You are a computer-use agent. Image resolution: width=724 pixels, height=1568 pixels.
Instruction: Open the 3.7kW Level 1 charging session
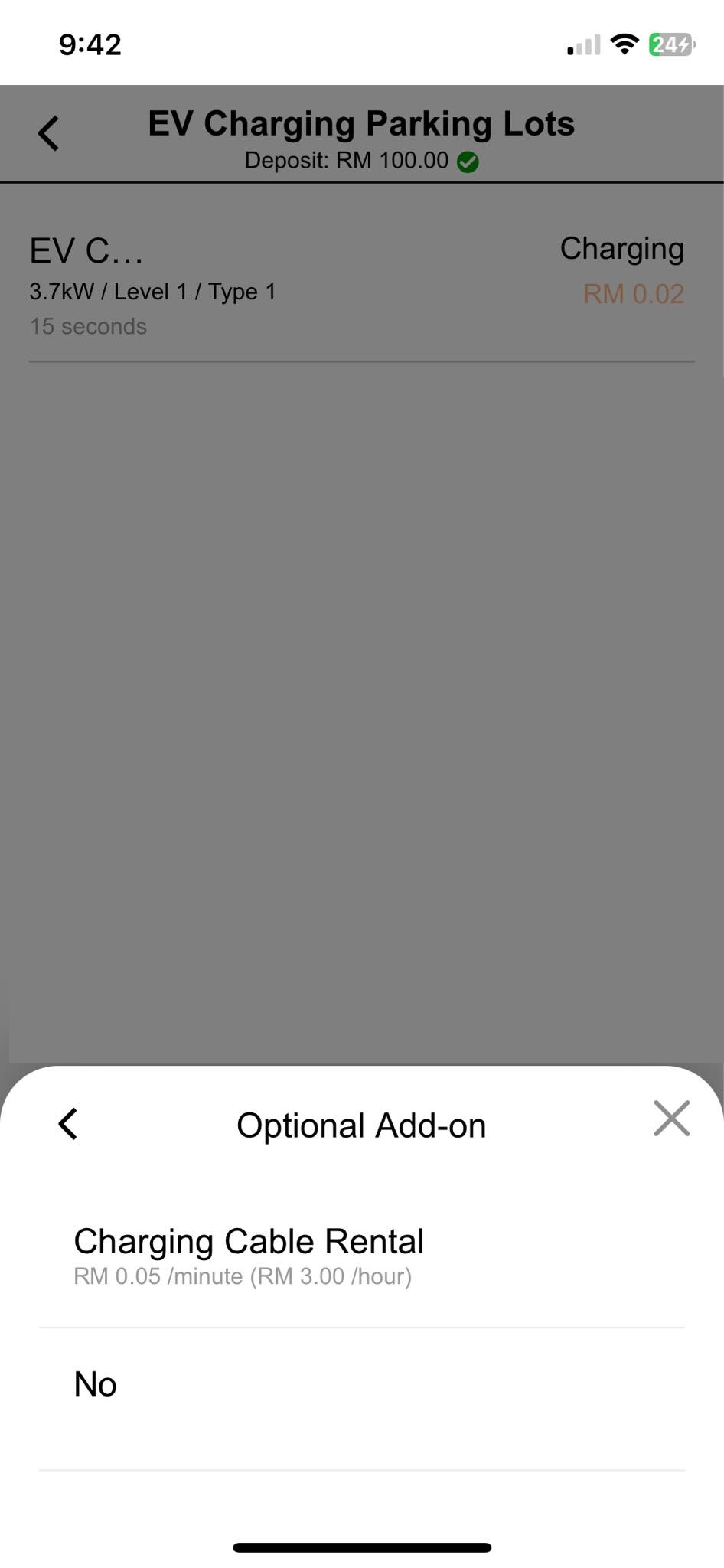coord(361,285)
